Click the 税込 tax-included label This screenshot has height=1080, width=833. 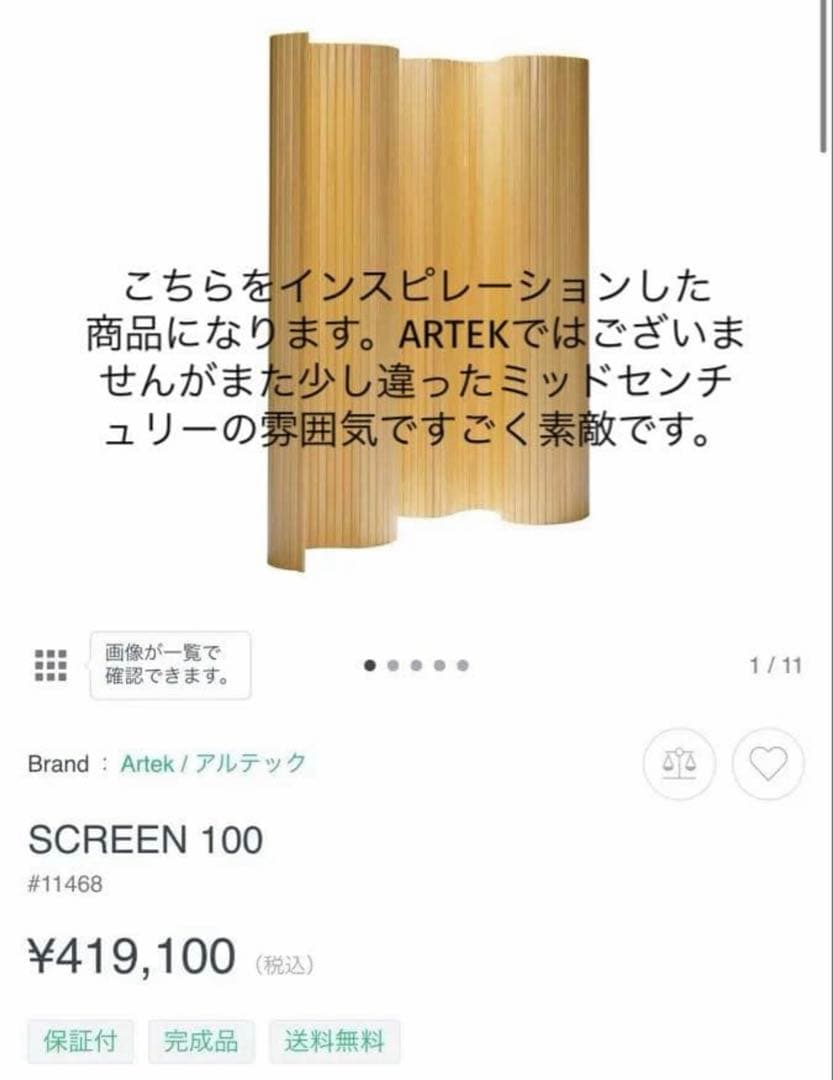285,960
